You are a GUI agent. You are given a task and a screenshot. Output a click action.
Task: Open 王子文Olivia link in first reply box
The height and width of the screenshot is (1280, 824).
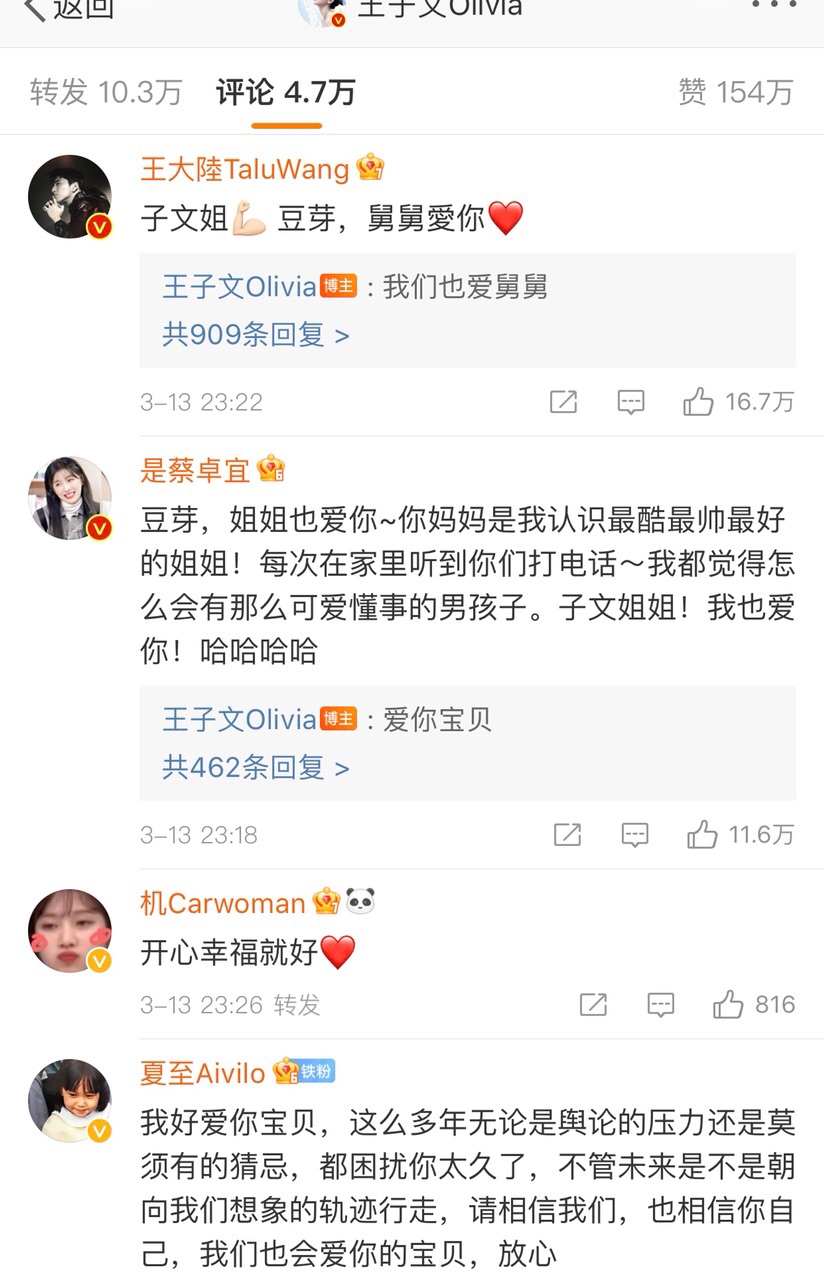pos(239,288)
